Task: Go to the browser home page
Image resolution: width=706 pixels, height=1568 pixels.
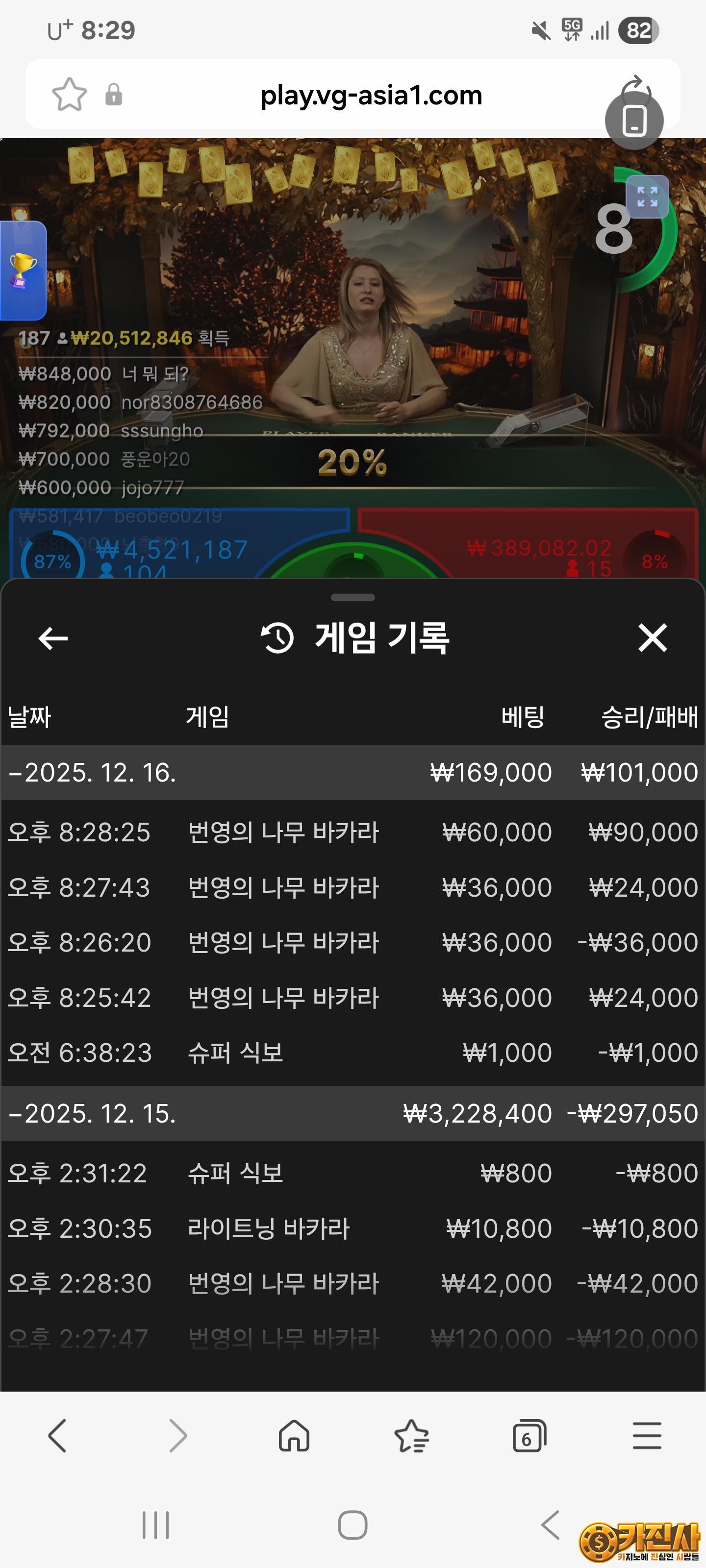Action: click(294, 1437)
